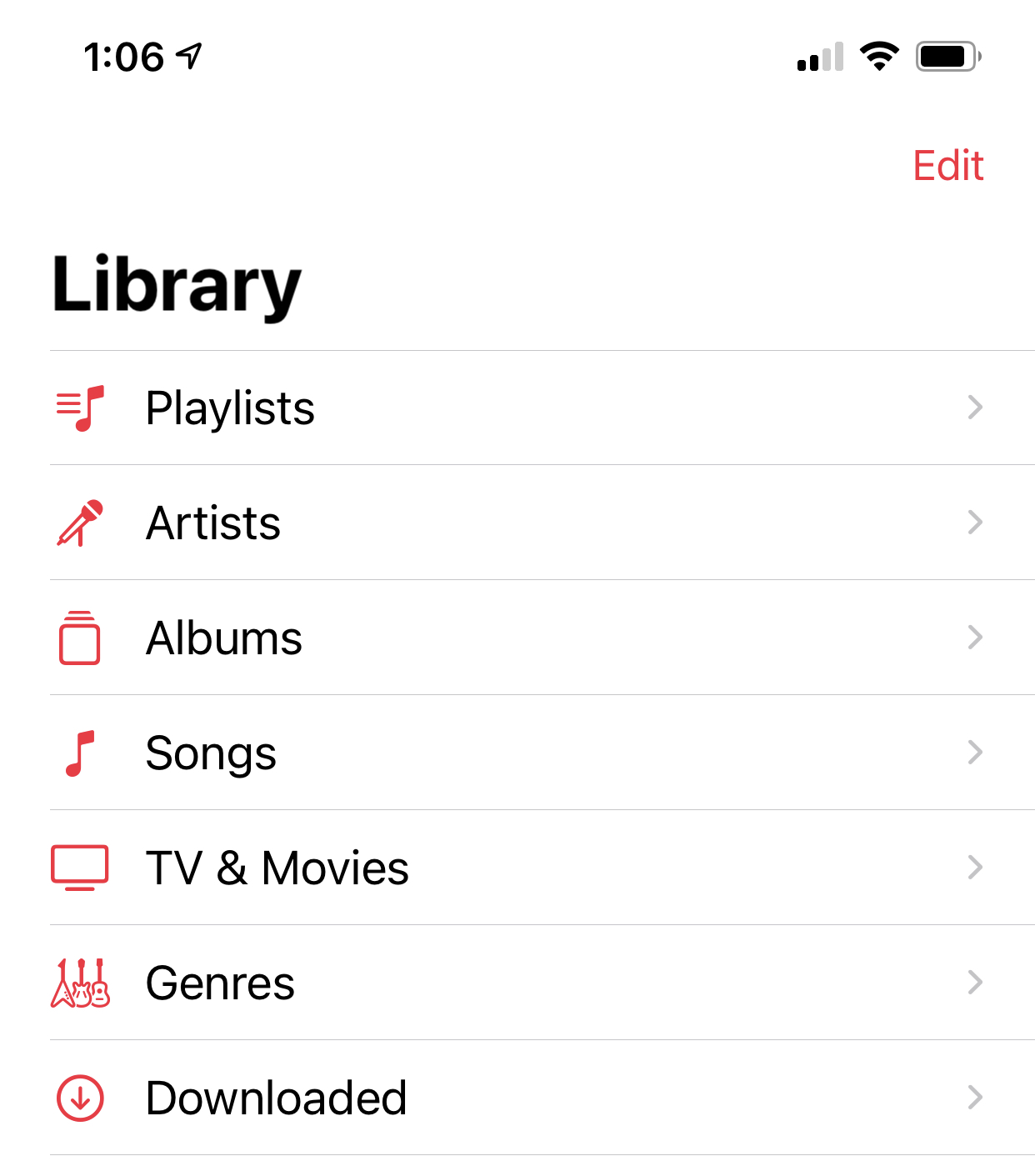Image resolution: width=1035 pixels, height=1176 pixels.
Task: Tap the Edit link
Action: [948, 166]
